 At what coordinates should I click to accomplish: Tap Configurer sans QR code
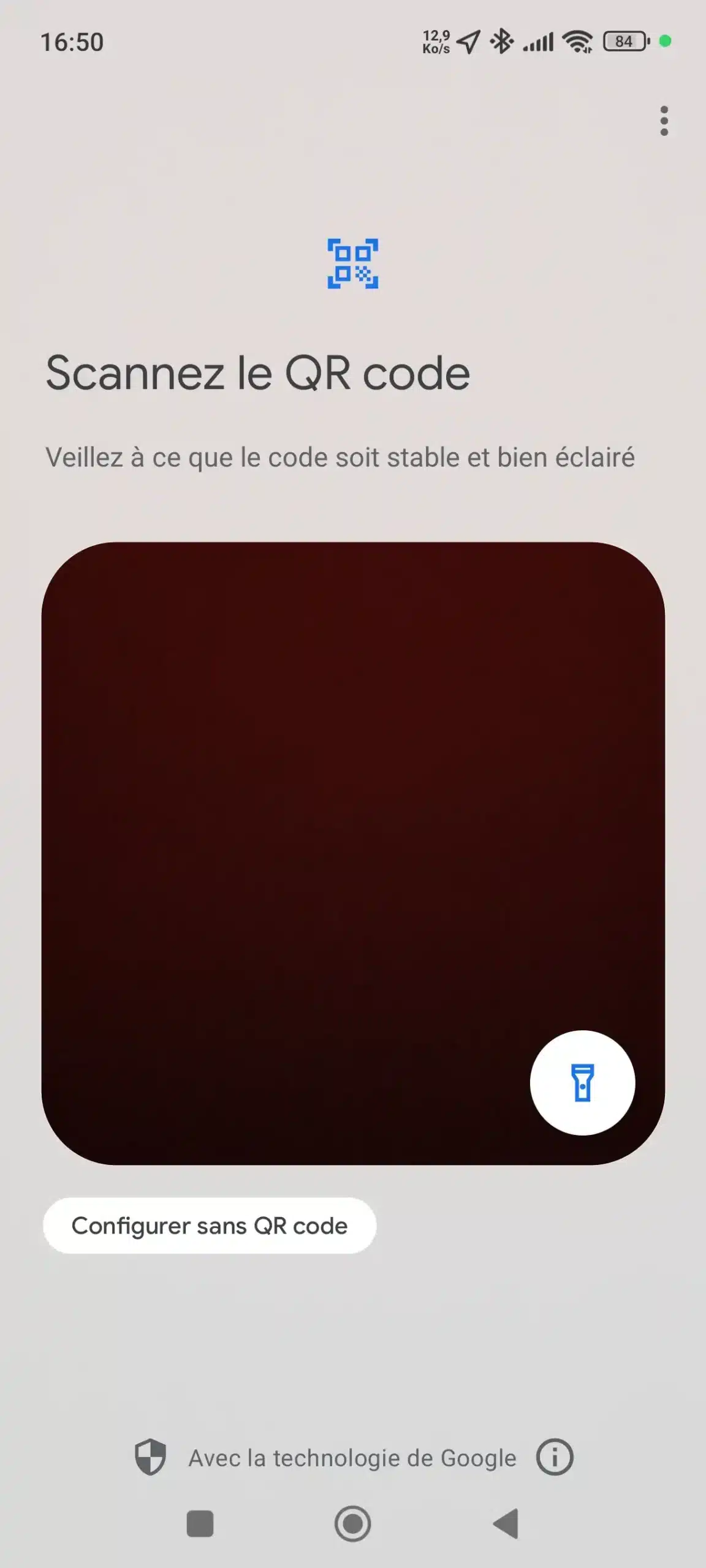point(210,1226)
